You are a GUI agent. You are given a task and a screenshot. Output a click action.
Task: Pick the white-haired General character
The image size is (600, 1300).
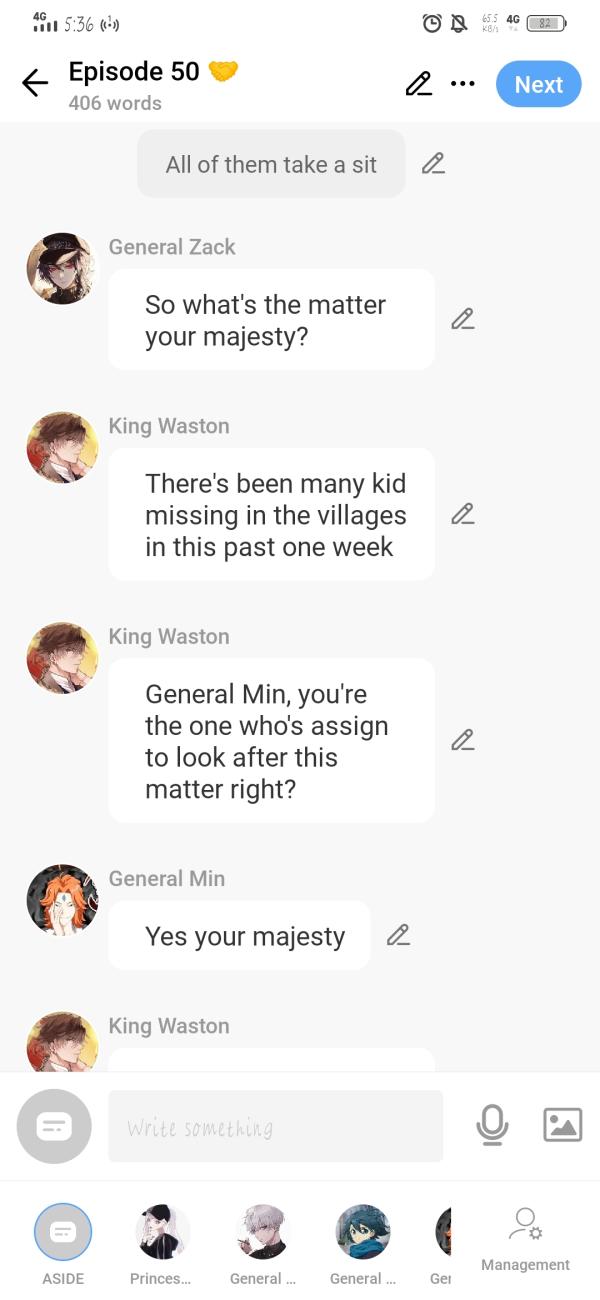point(262,1232)
